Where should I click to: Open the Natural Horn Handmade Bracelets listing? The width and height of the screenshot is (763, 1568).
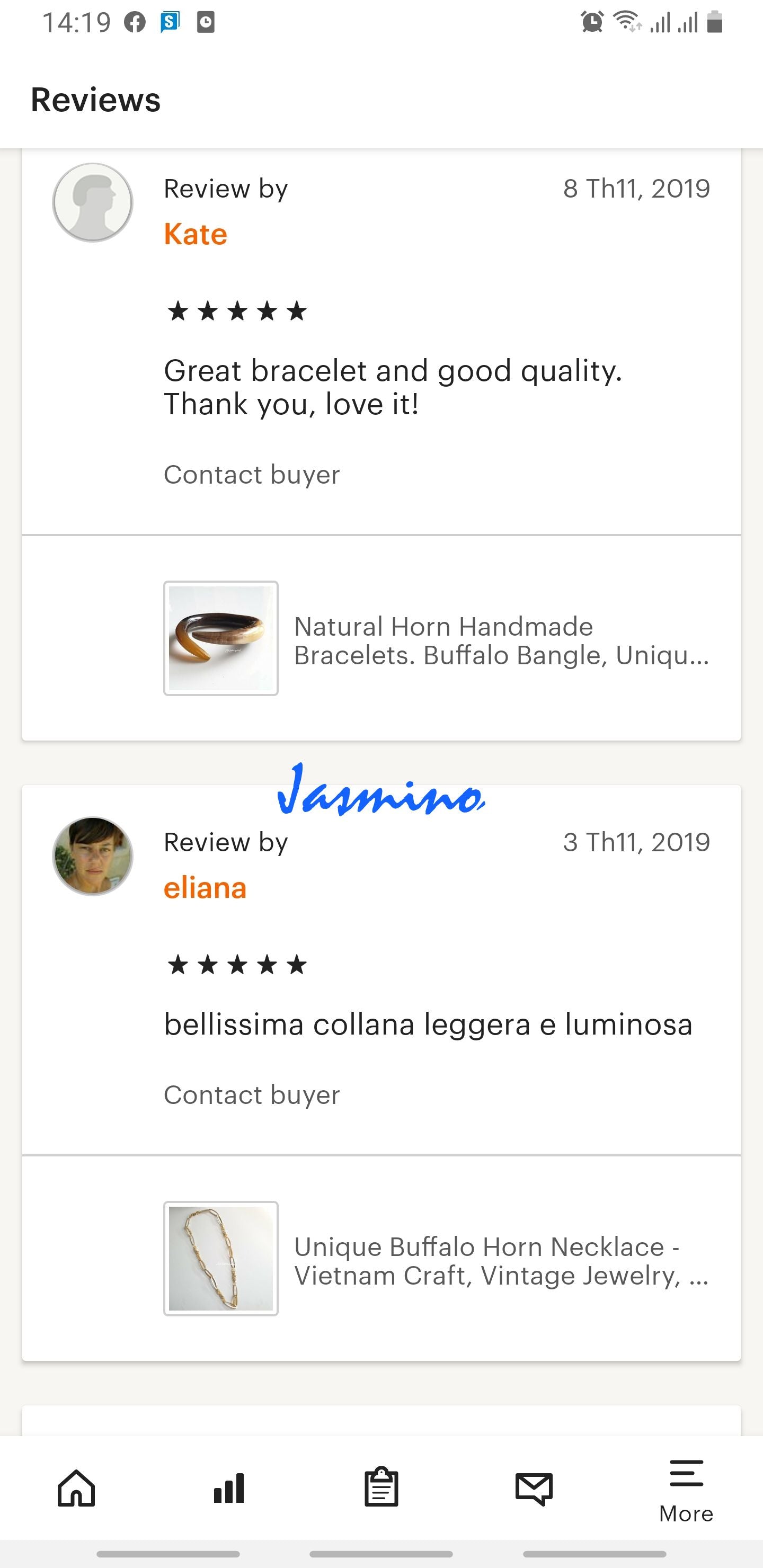(x=501, y=640)
